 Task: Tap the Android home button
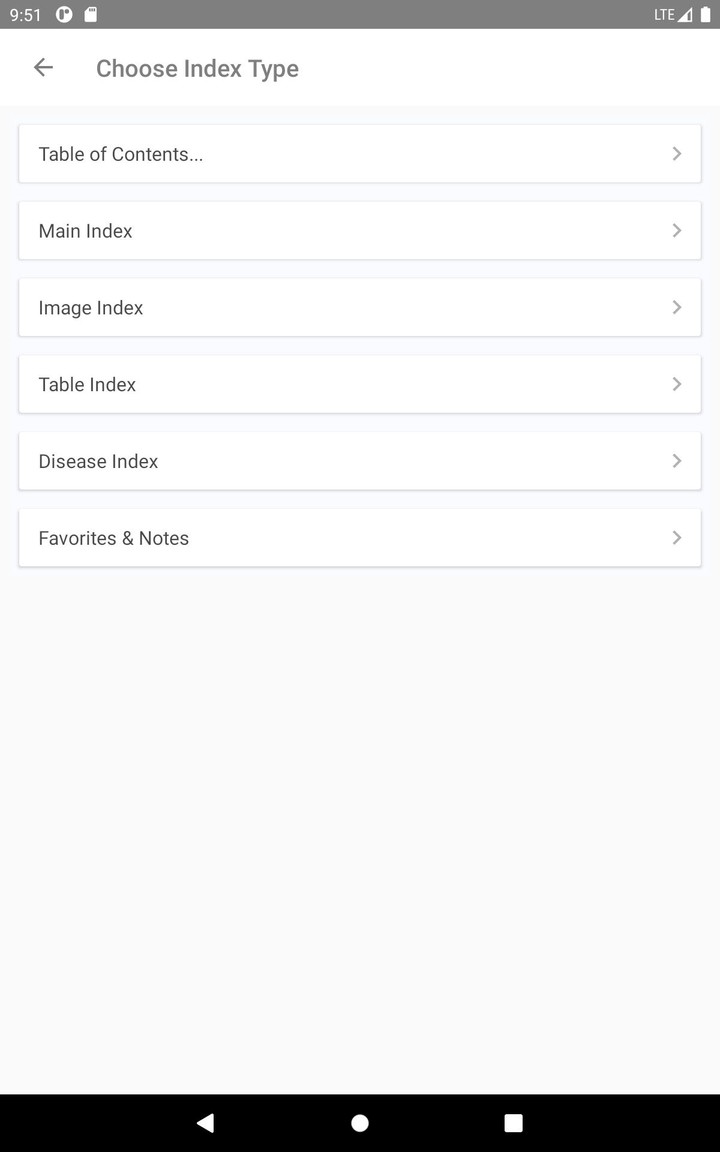click(359, 1122)
